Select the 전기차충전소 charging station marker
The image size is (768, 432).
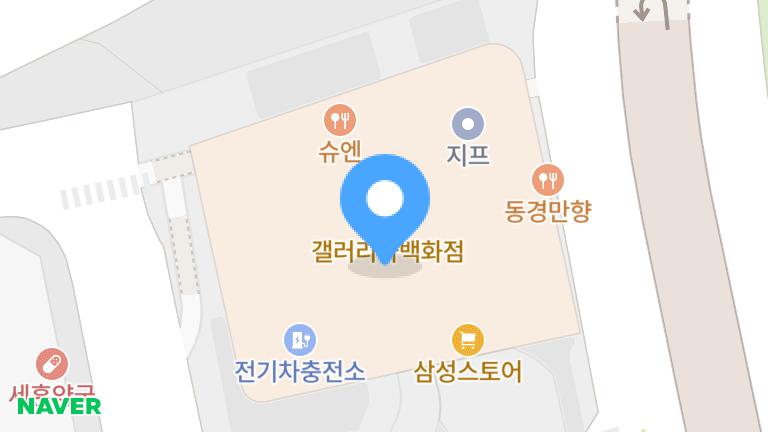(x=299, y=339)
